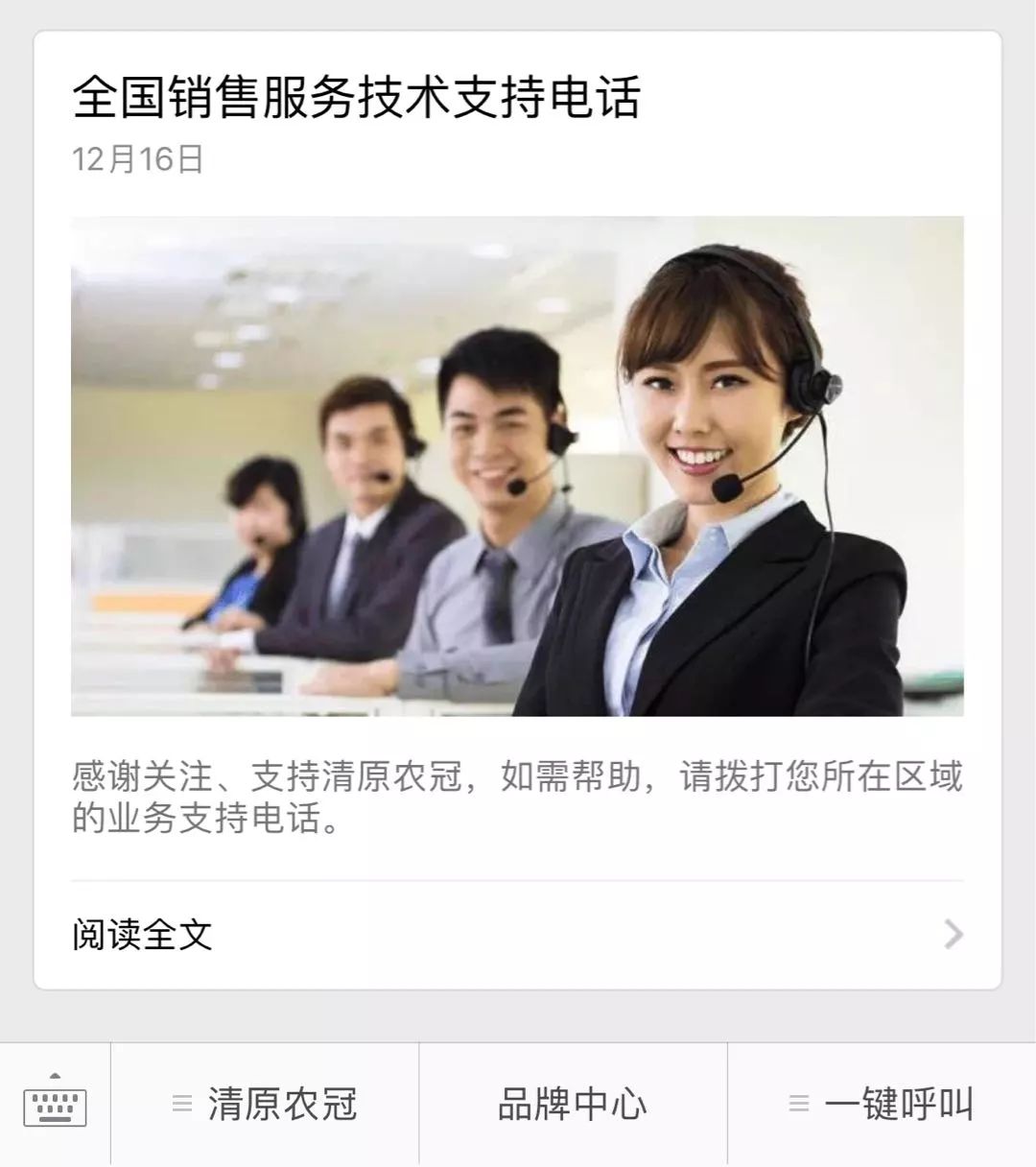This screenshot has height=1167, width=1036.
Task: Switch to keyboard input mode
Action: coord(55,1104)
